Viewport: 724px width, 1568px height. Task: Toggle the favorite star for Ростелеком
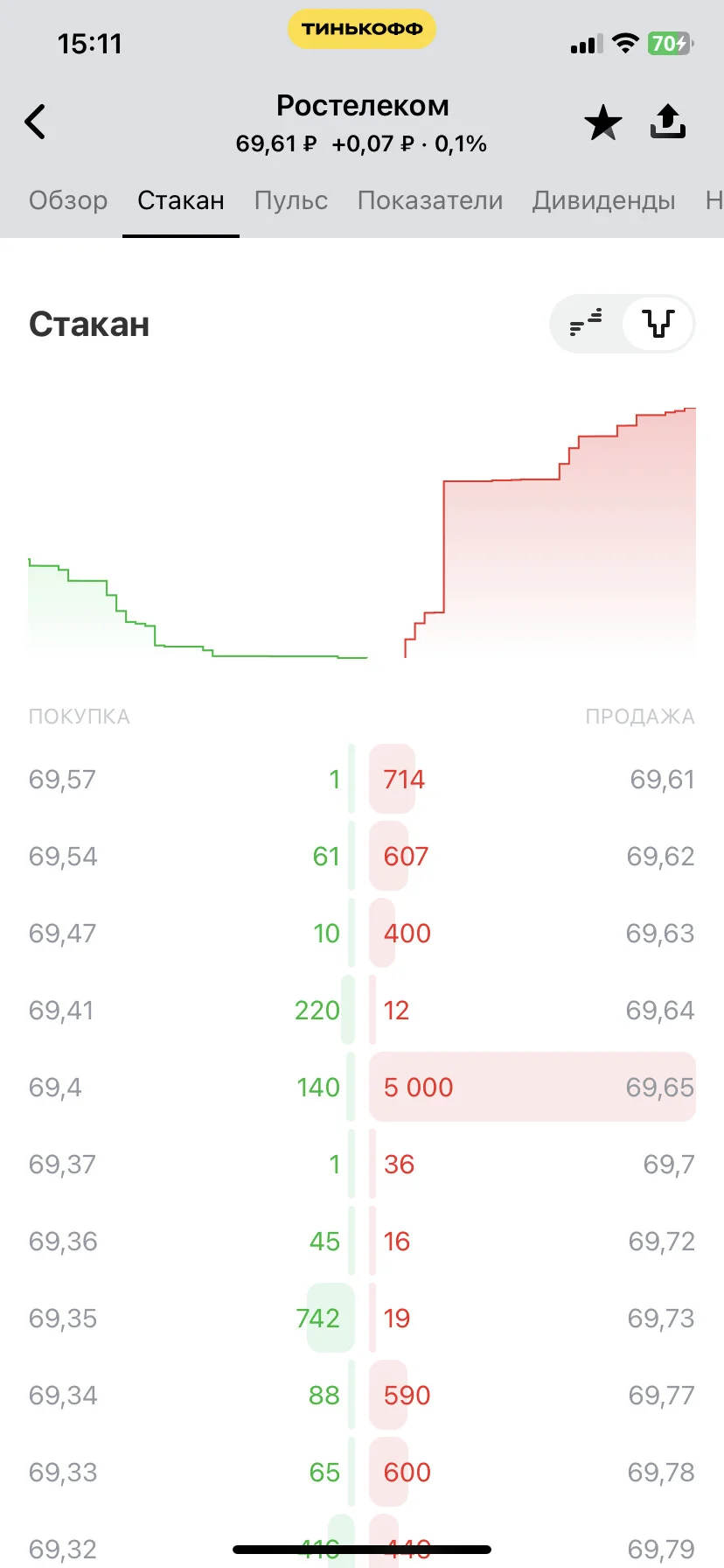click(603, 122)
